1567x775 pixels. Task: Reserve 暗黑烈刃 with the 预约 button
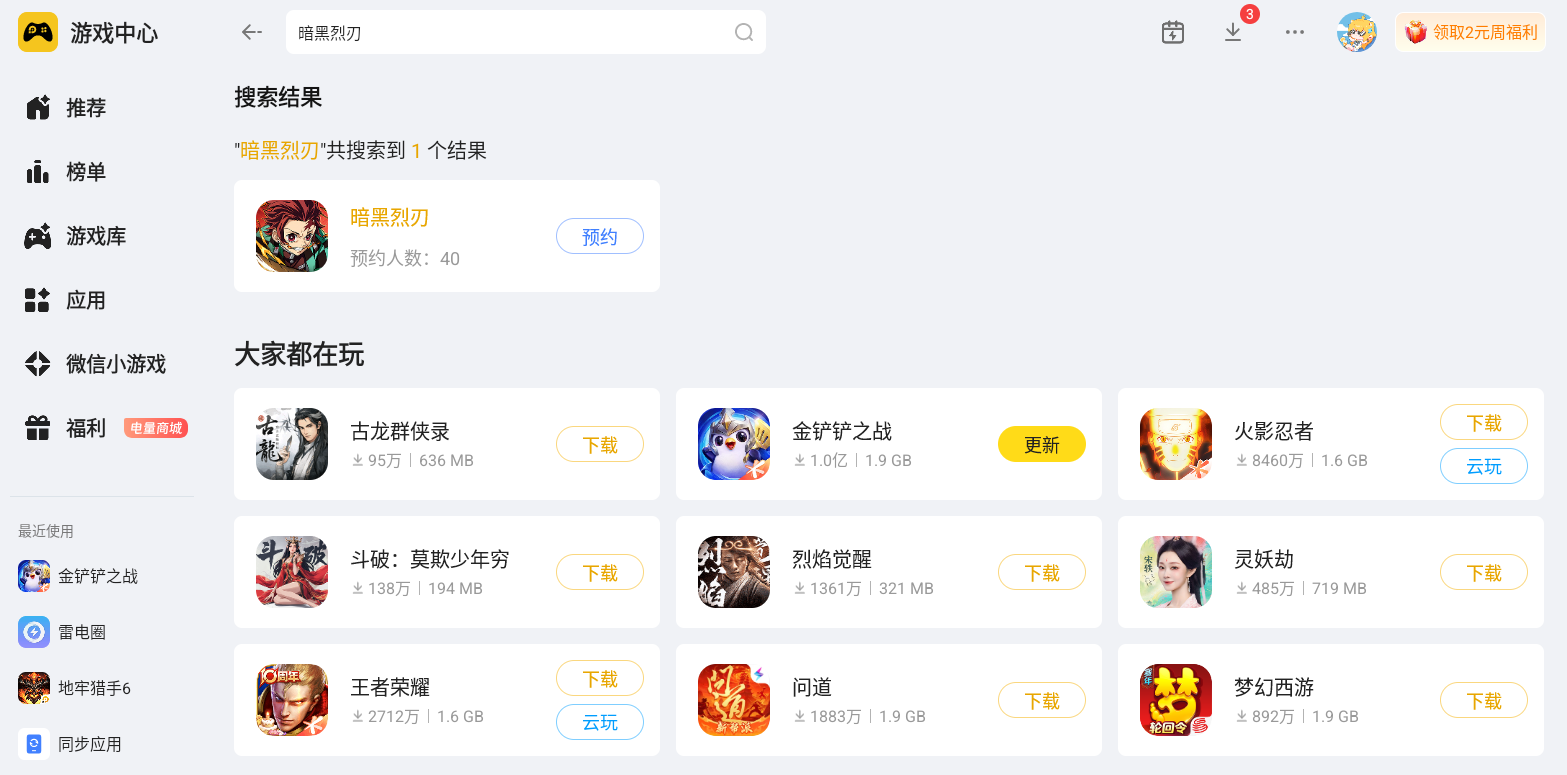tap(600, 237)
